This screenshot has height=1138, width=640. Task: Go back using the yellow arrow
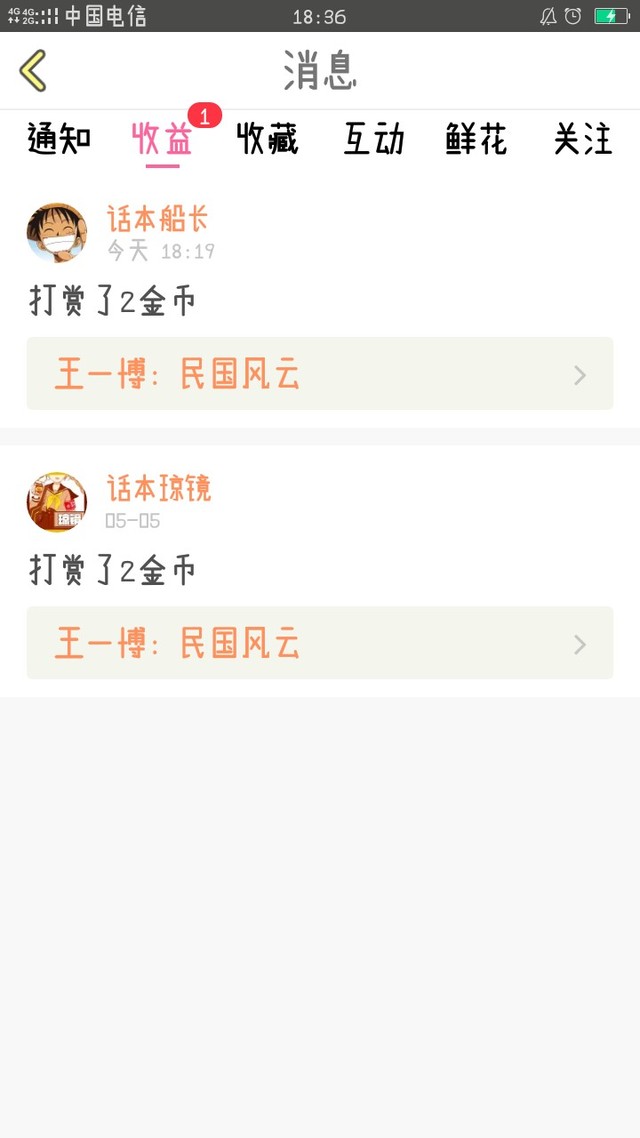coord(33,71)
